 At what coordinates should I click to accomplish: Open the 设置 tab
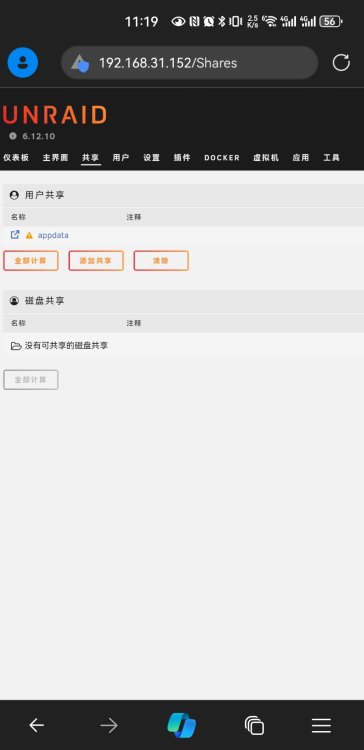click(151, 157)
